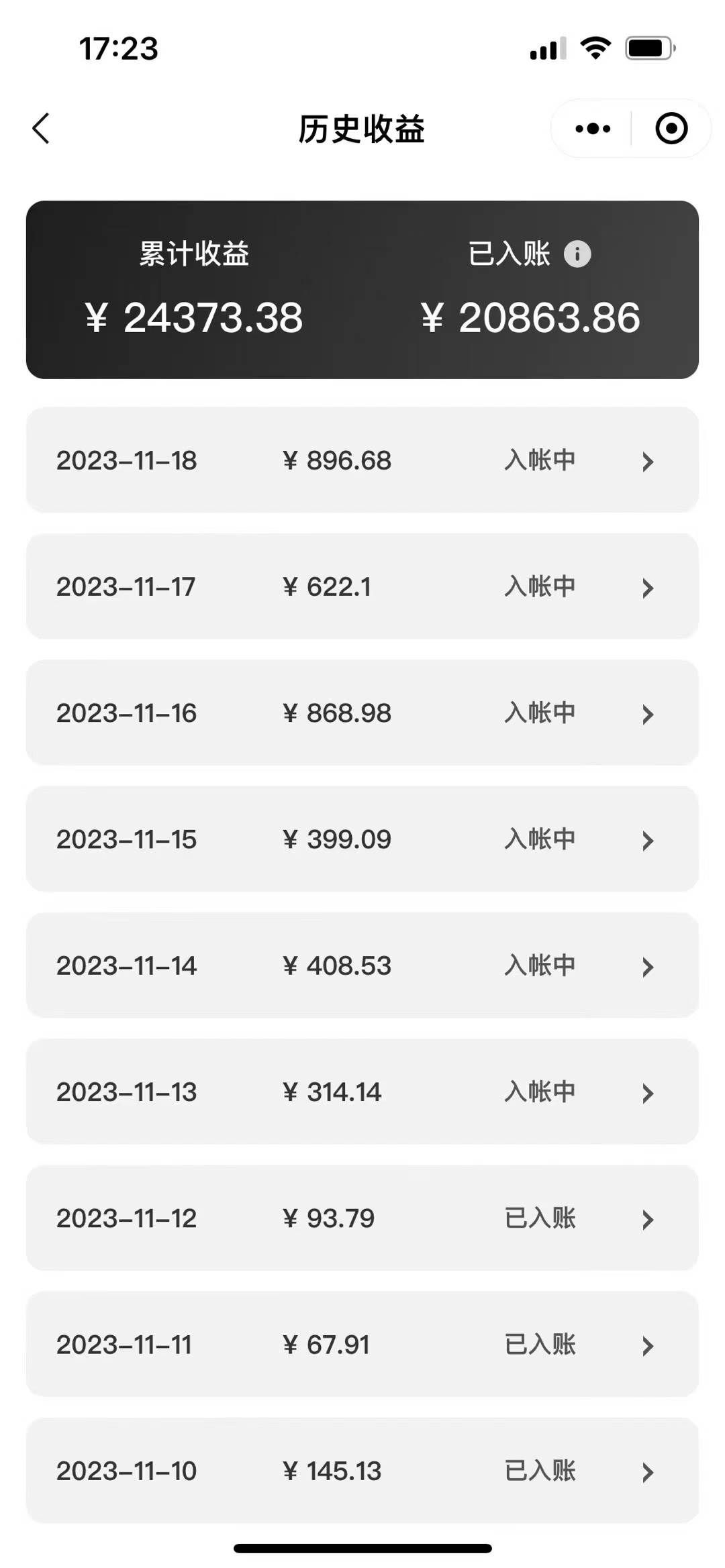
Task: Tap the circle button to exit mini-program
Action: click(x=671, y=127)
